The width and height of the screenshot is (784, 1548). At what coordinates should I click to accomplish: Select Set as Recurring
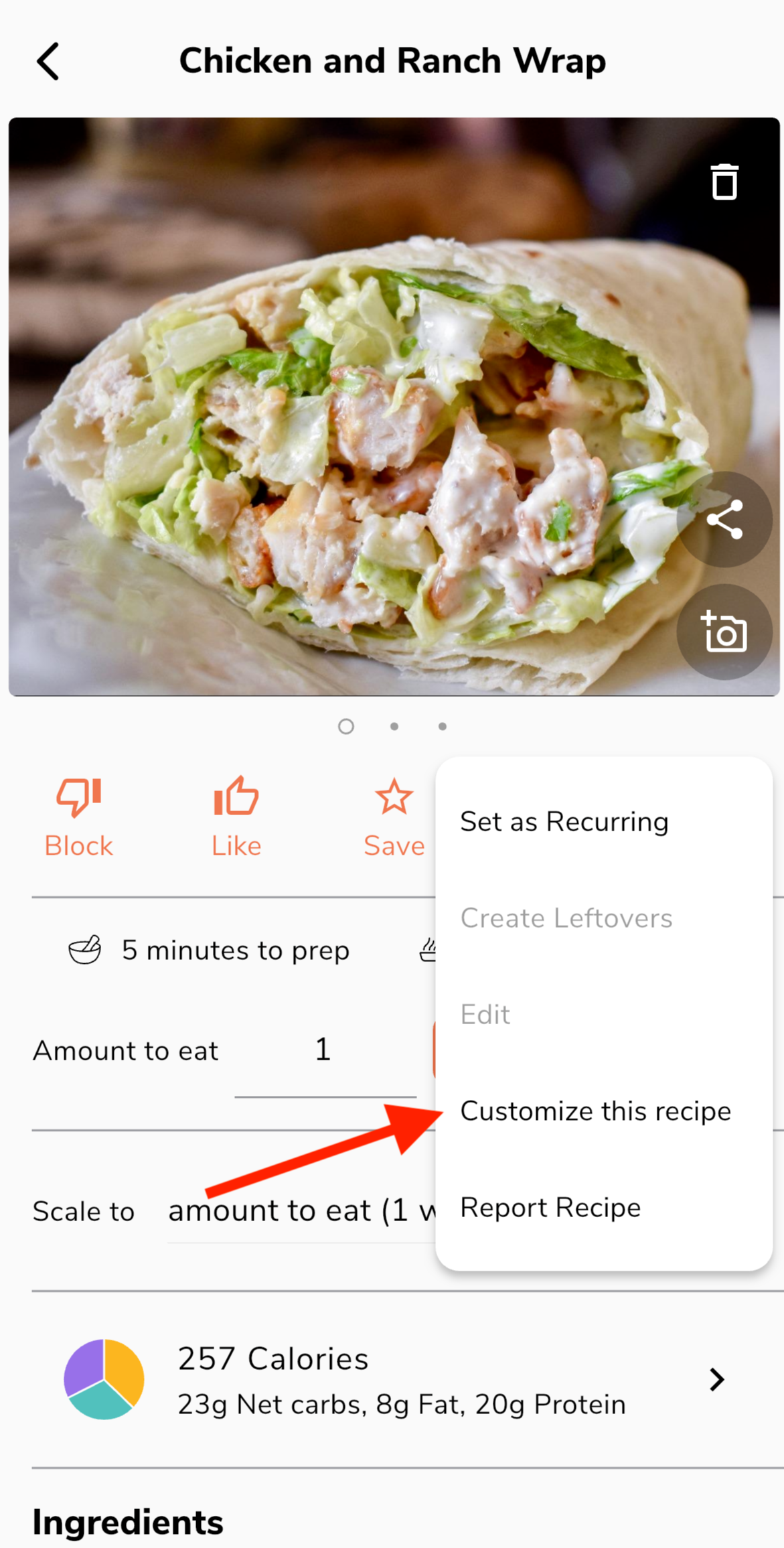click(x=564, y=822)
